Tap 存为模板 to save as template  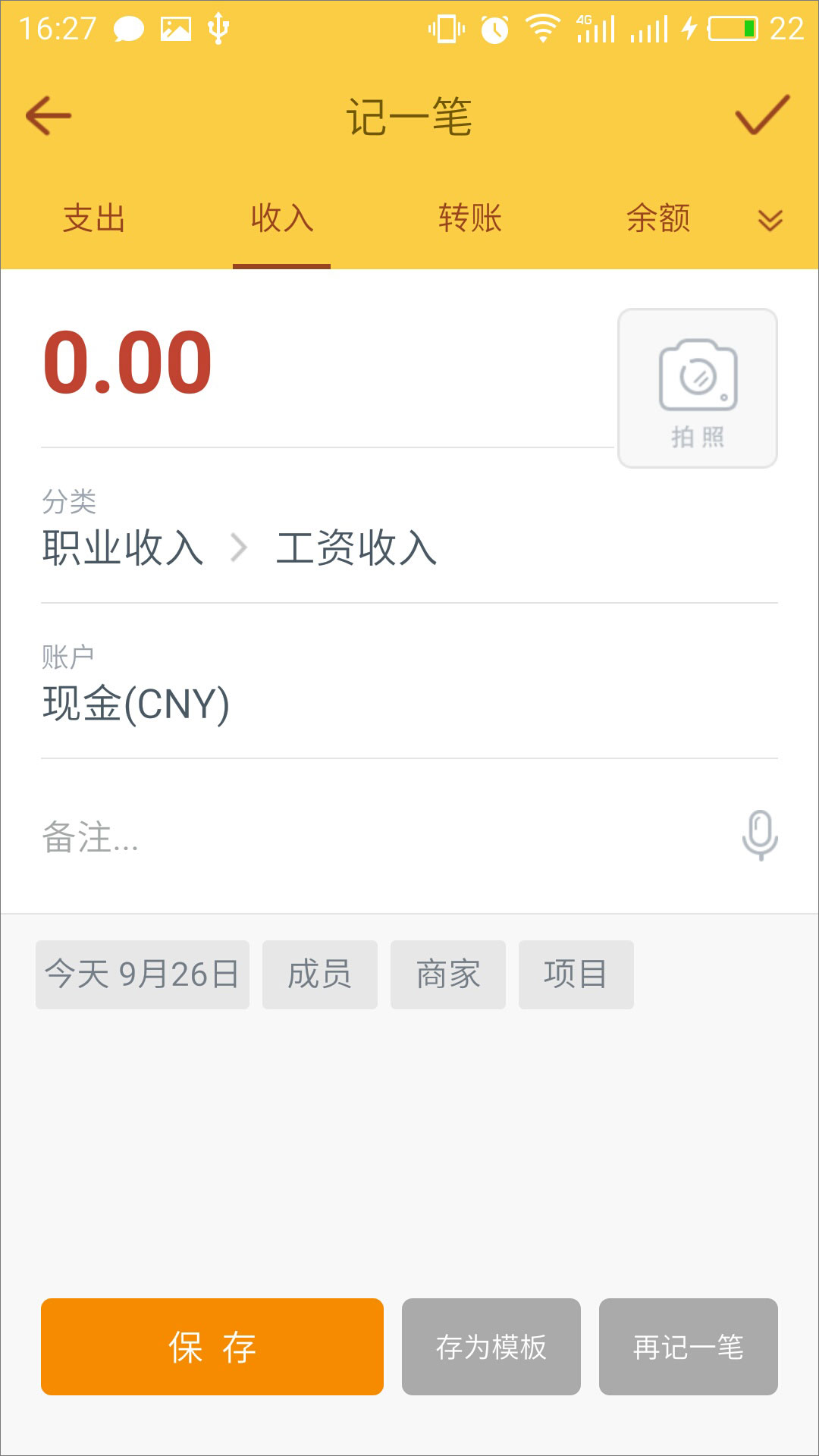pos(491,1346)
